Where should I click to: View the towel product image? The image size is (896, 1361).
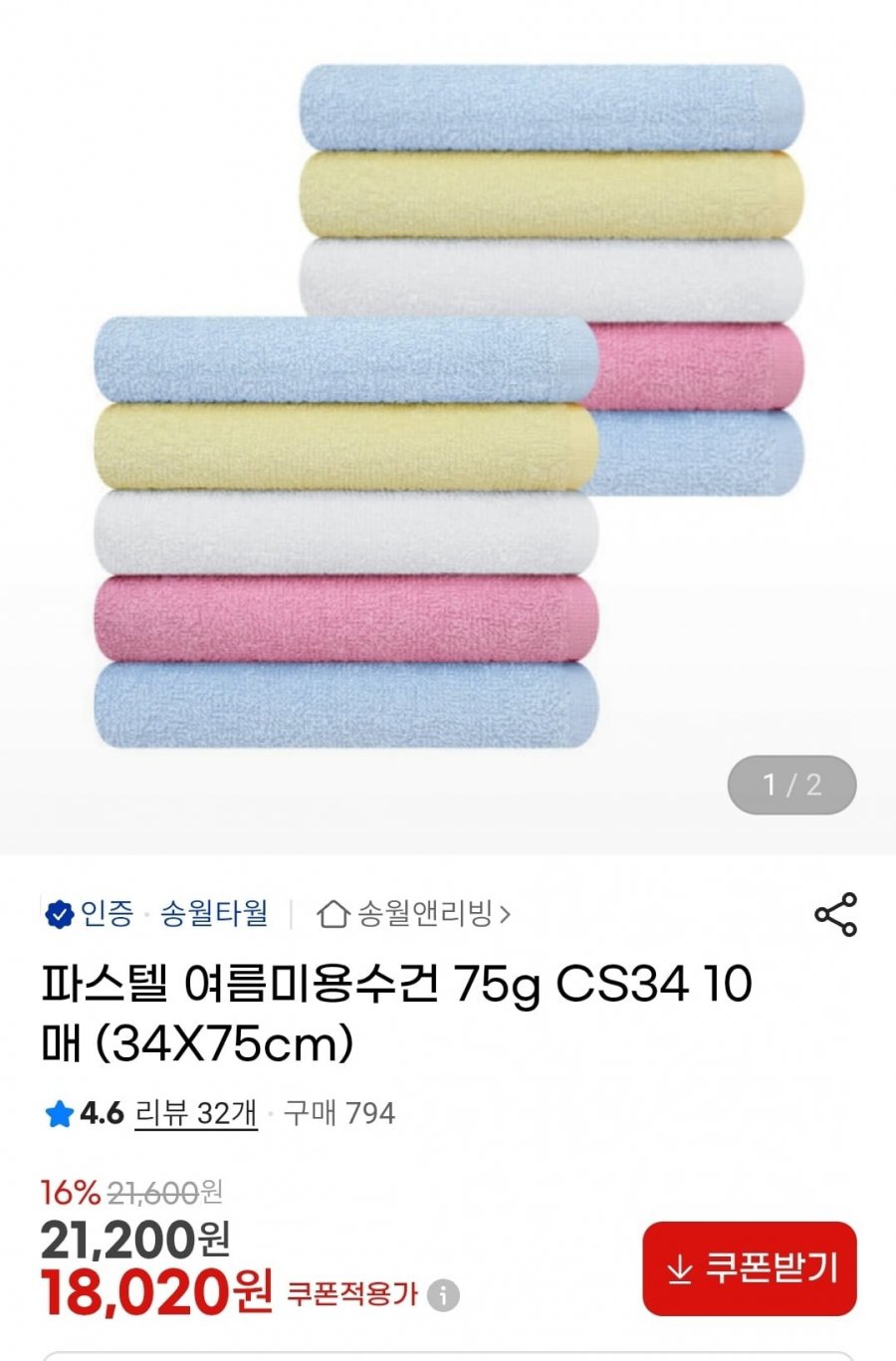pyautogui.click(x=448, y=408)
